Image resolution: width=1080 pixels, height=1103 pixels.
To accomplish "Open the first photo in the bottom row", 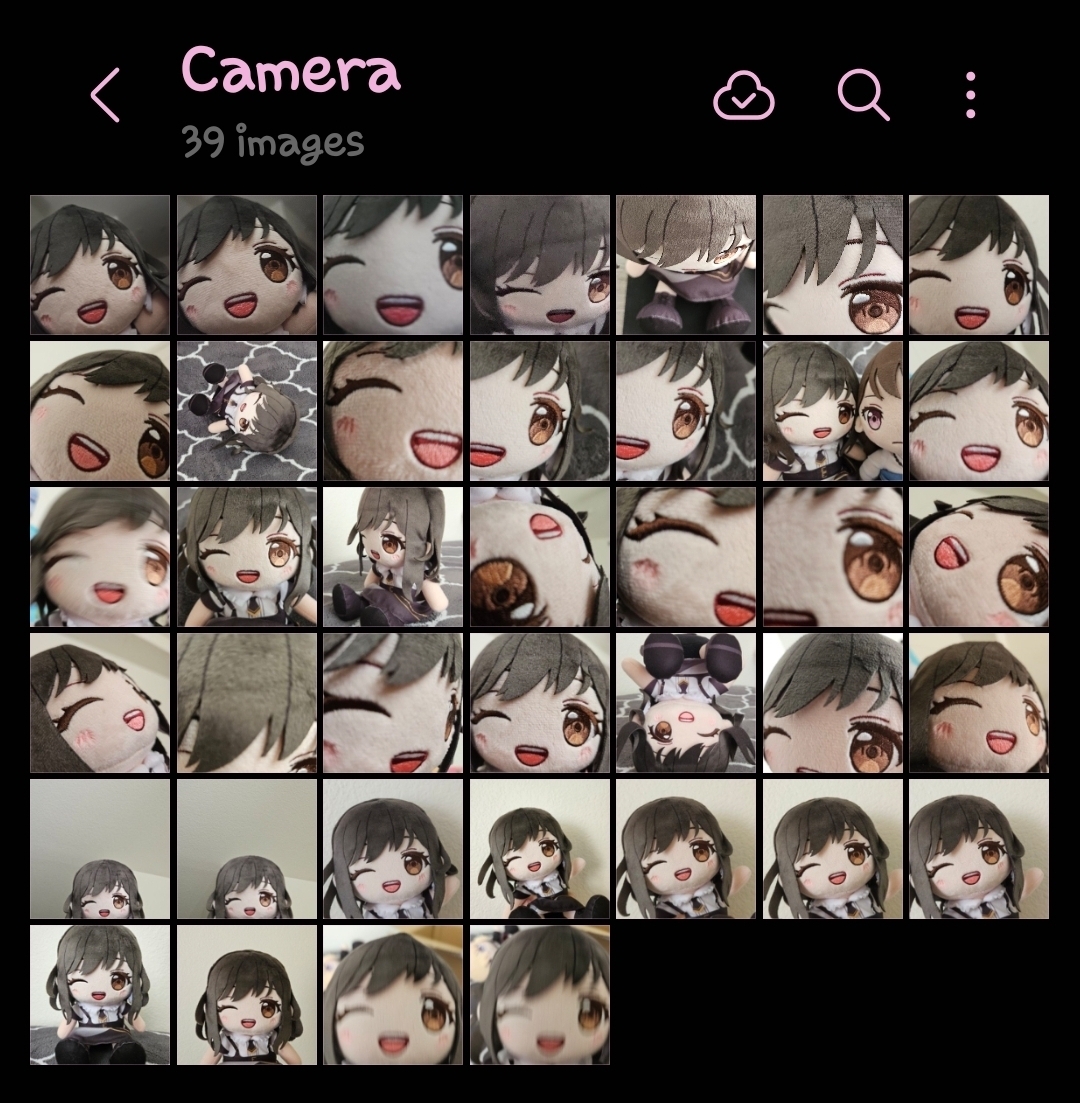I will pyautogui.click(x=100, y=995).
